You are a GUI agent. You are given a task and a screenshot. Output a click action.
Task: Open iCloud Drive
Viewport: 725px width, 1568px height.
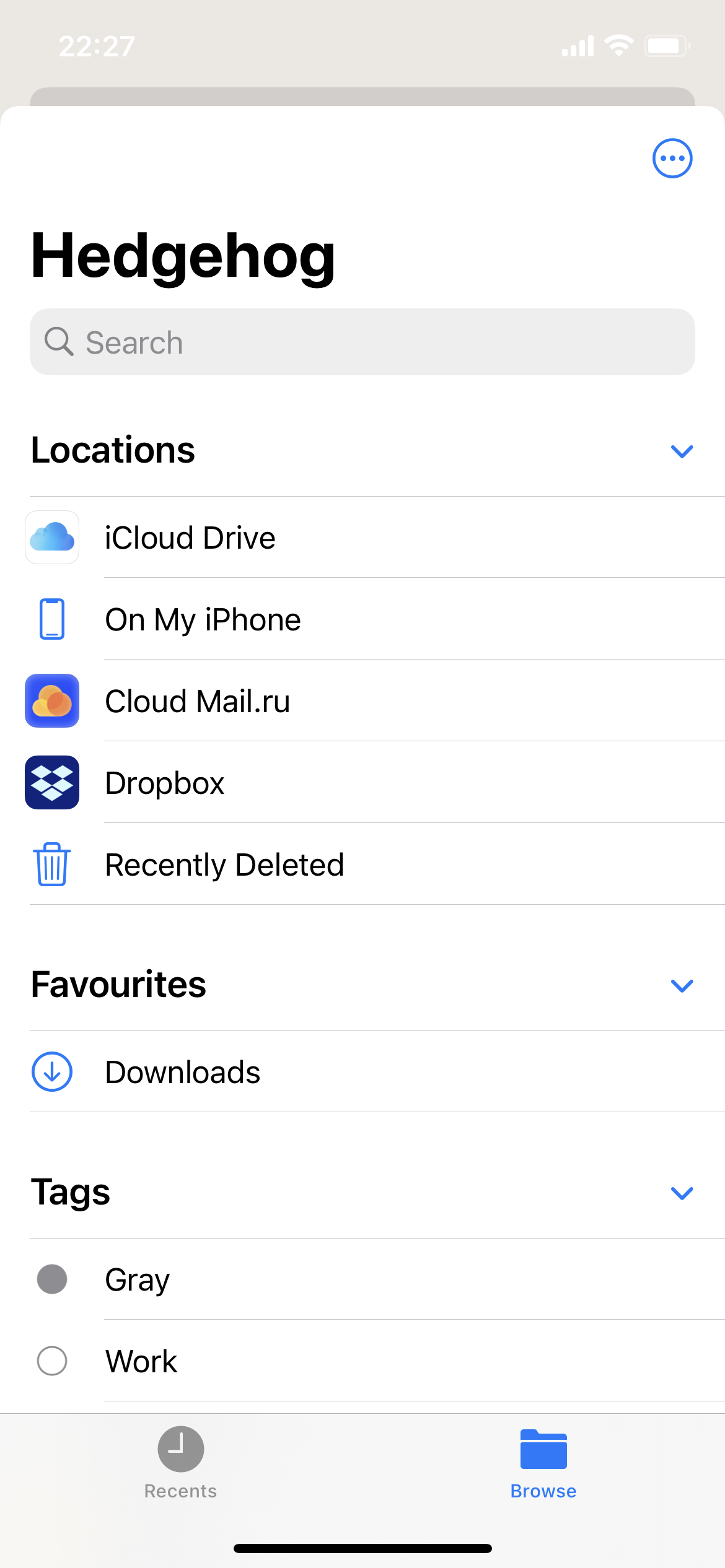click(362, 537)
